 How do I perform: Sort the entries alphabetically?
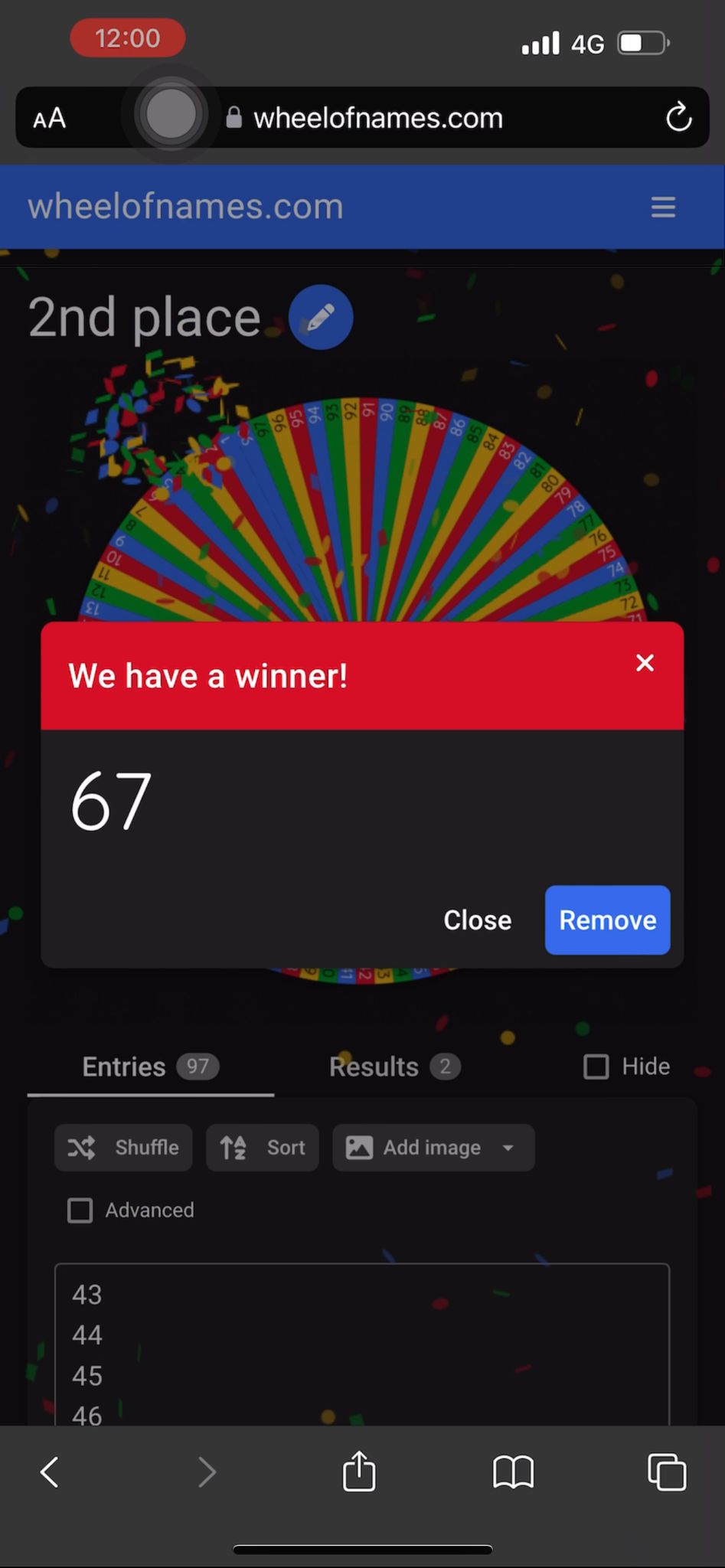pyautogui.click(x=263, y=1147)
